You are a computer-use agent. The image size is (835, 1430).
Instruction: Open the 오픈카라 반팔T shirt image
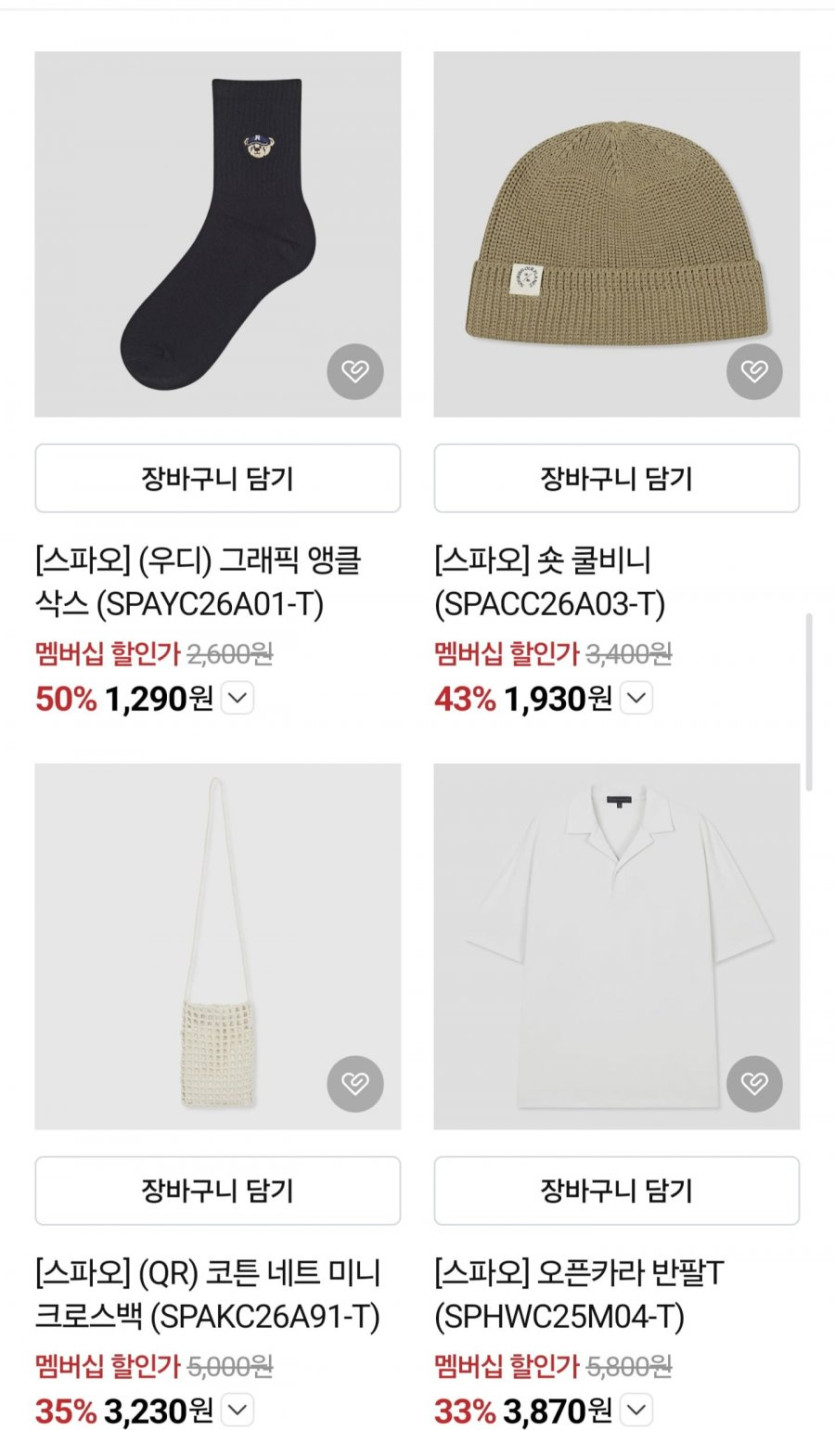pos(616,946)
